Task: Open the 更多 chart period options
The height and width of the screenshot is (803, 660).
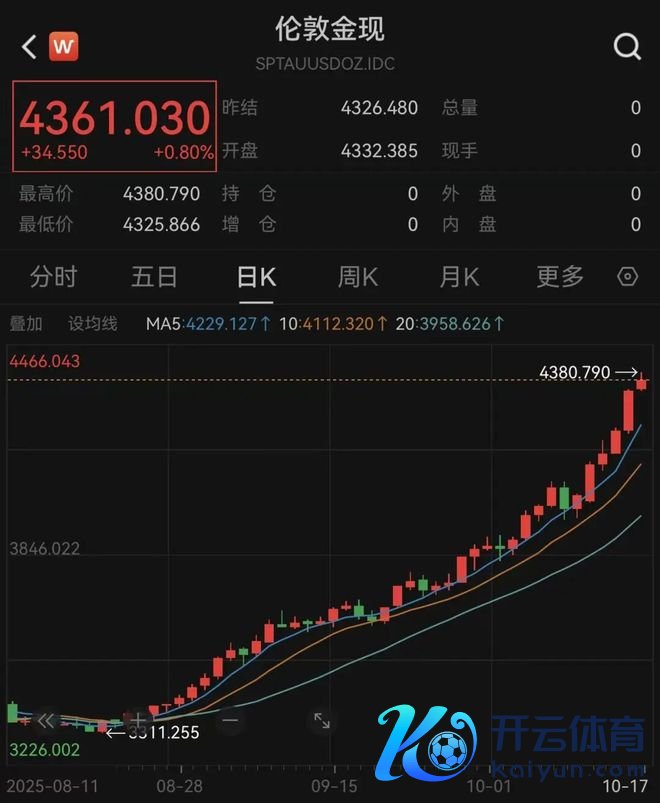Action: point(560,277)
